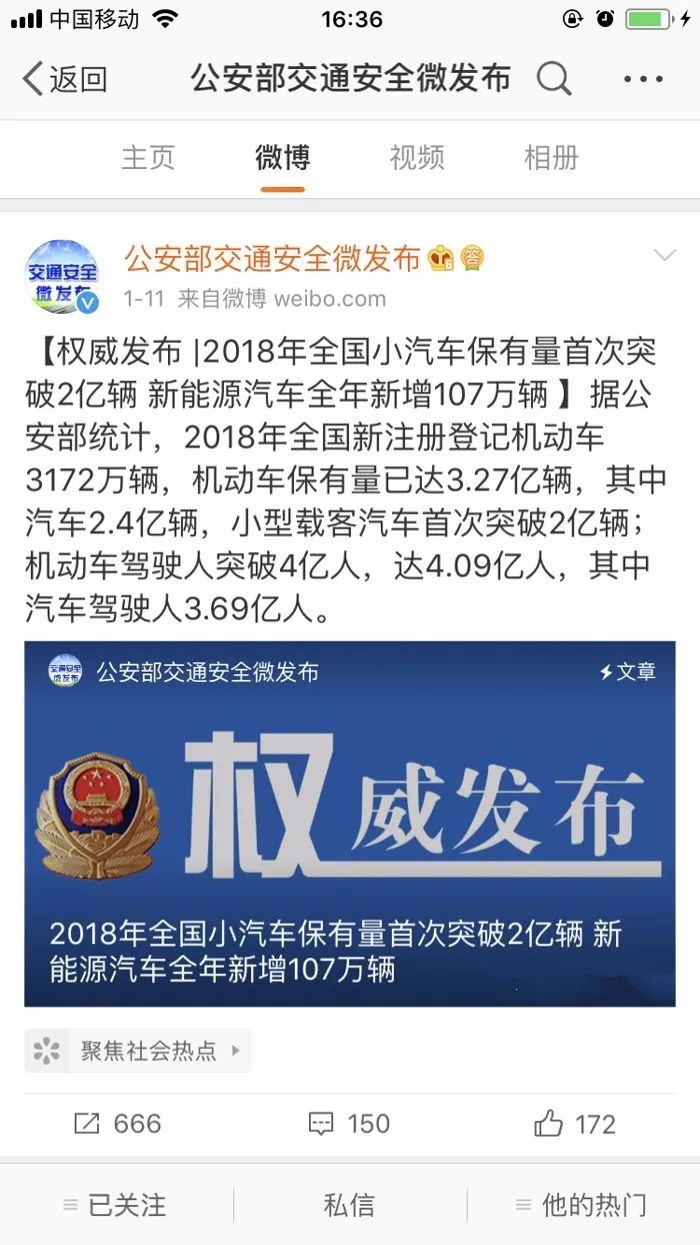Open the search icon in the top bar
Viewport: 700px width, 1245px height.
553,78
